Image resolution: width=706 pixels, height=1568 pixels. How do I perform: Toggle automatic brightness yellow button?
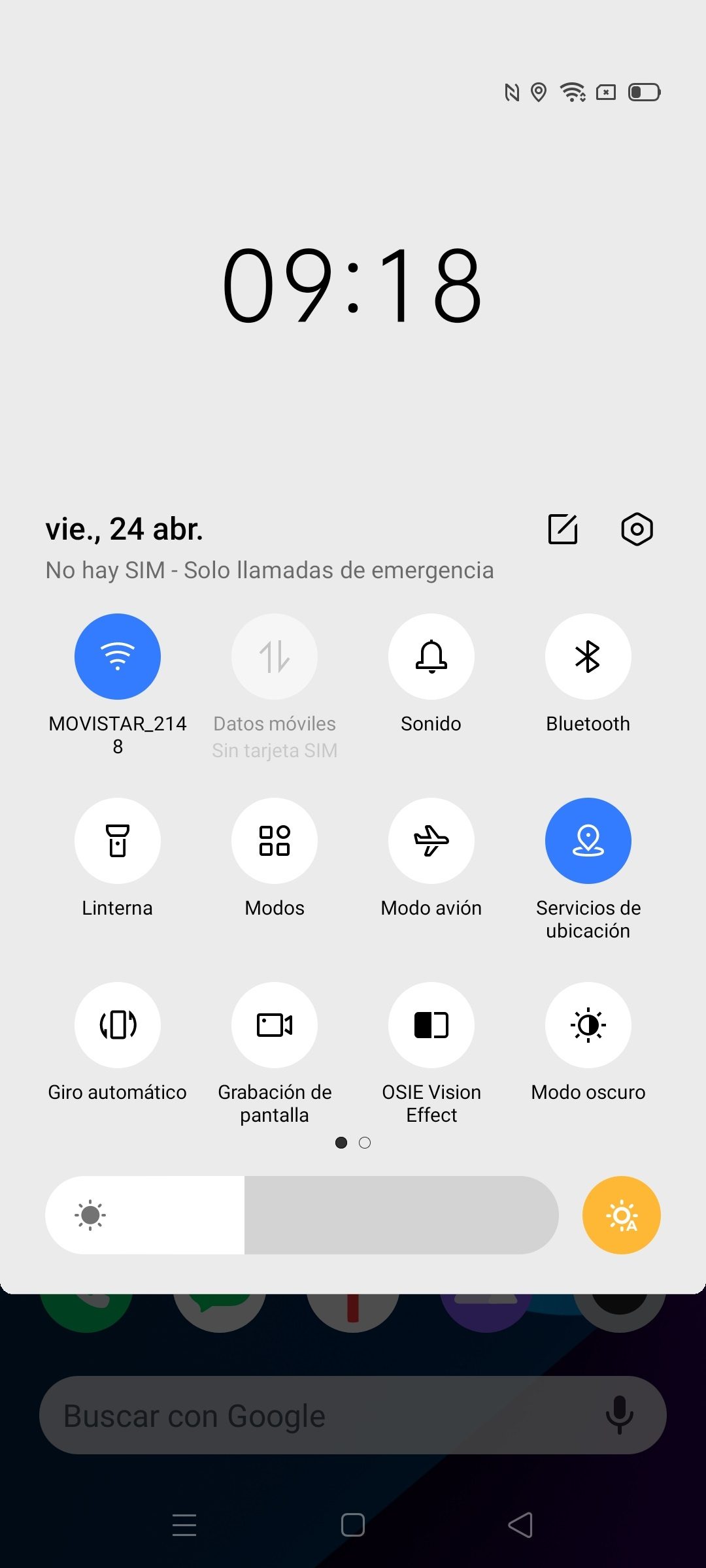[621, 1215]
